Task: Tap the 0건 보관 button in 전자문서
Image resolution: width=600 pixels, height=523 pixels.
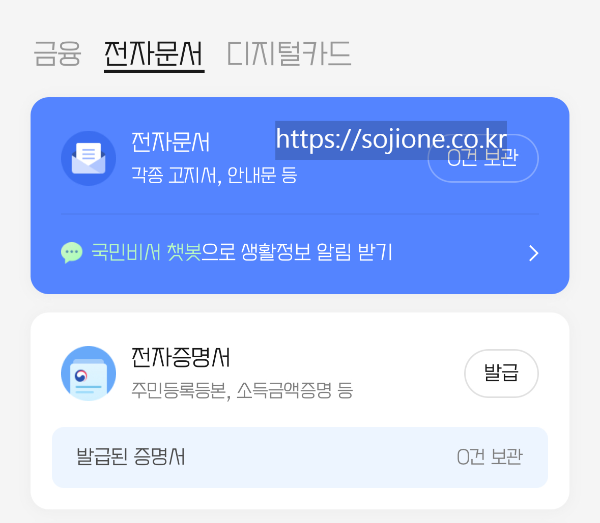Action: point(483,159)
